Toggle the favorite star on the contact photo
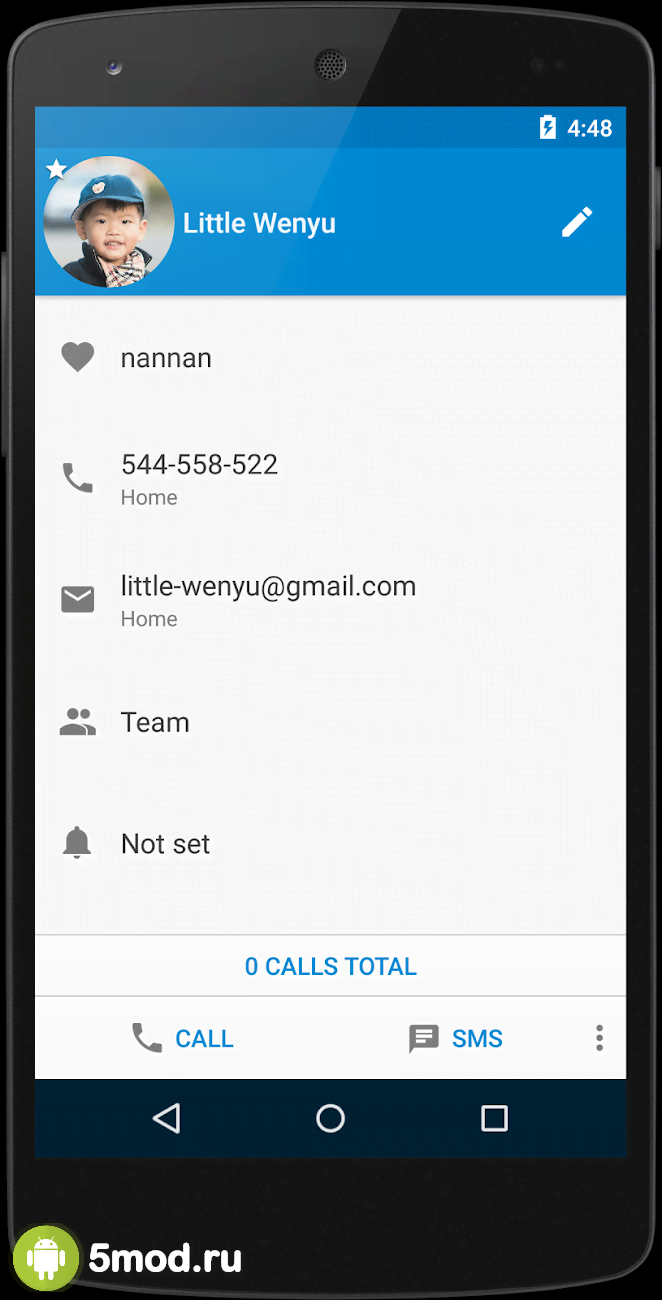662x1300 pixels. (x=57, y=169)
